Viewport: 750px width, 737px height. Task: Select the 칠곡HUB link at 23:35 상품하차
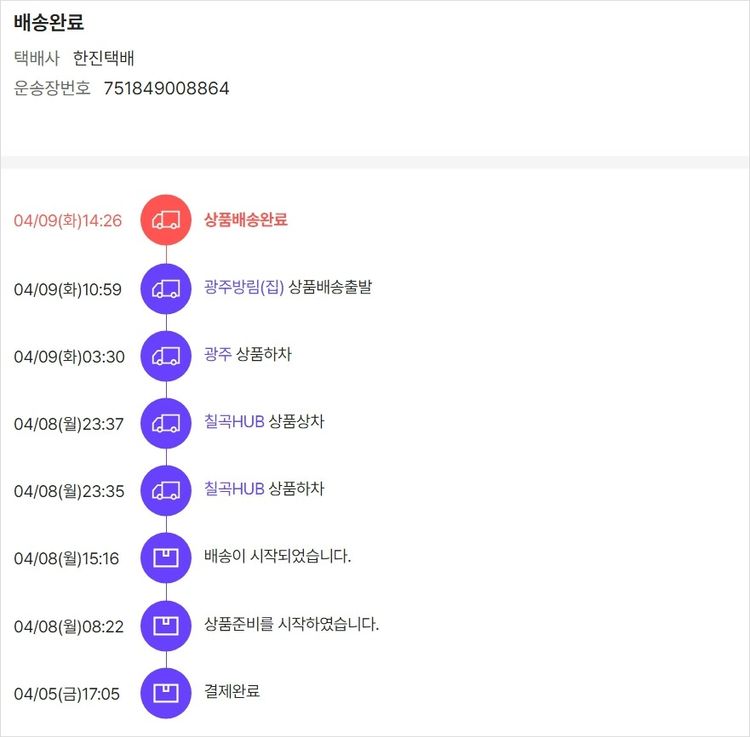(233, 489)
